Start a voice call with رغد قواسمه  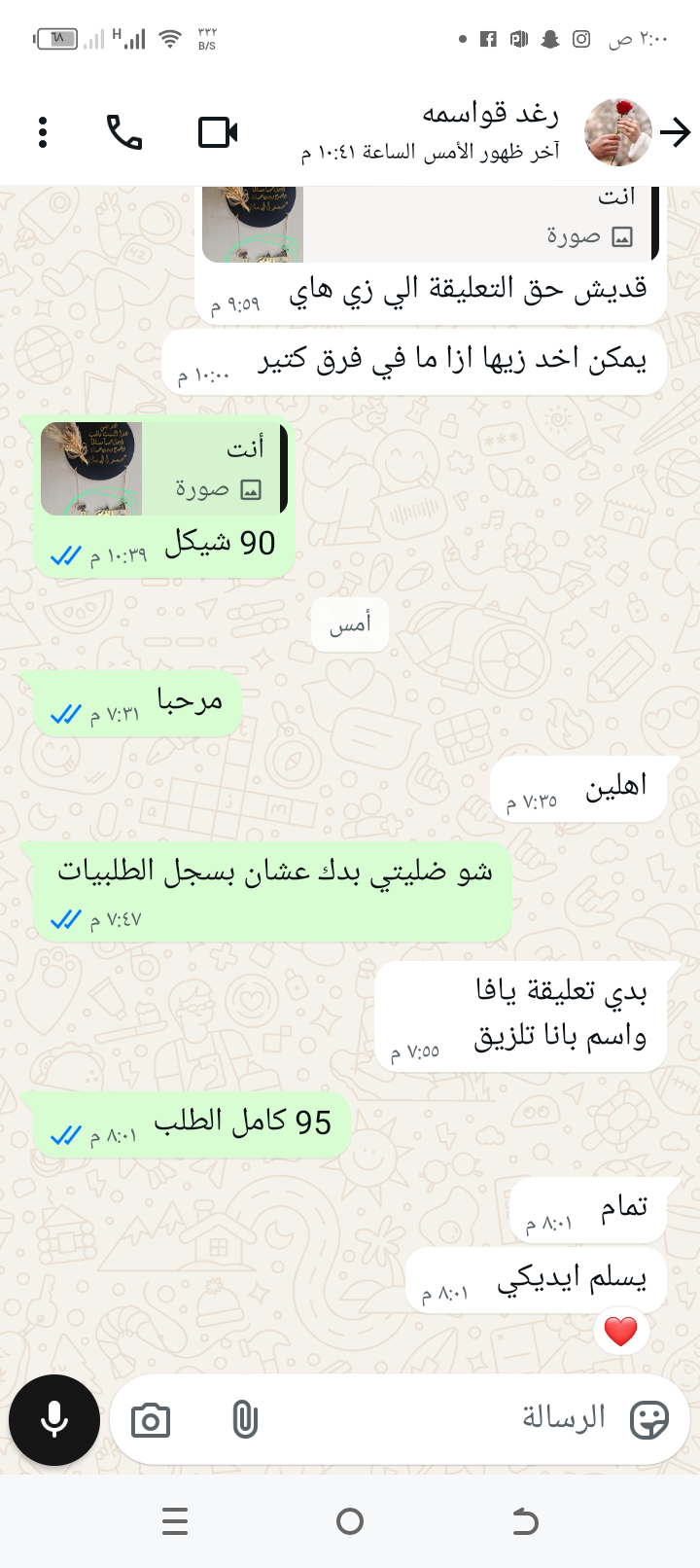coord(124,132)
